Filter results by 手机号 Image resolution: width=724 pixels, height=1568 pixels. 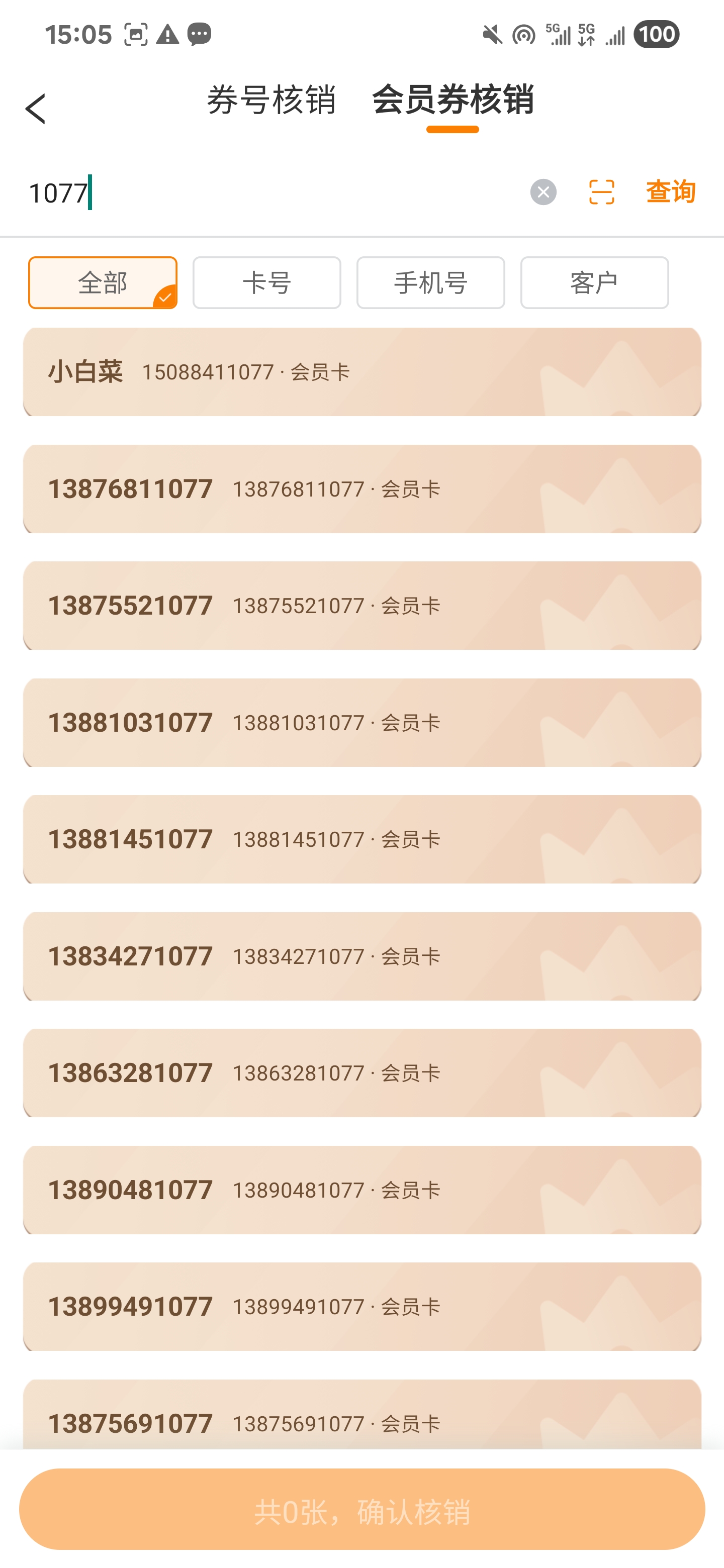430,283
